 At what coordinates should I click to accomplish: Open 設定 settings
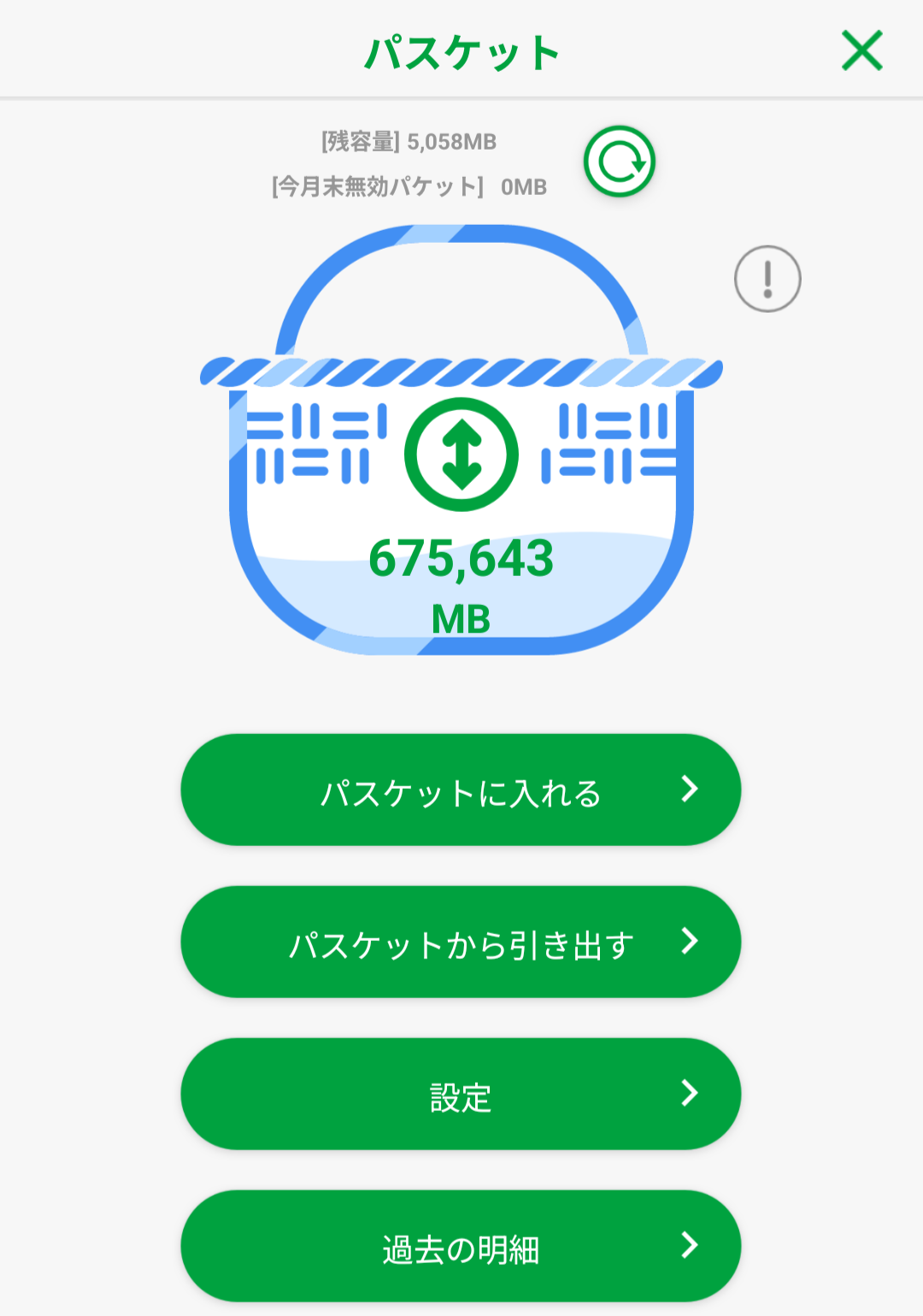tap(461, 1094)
